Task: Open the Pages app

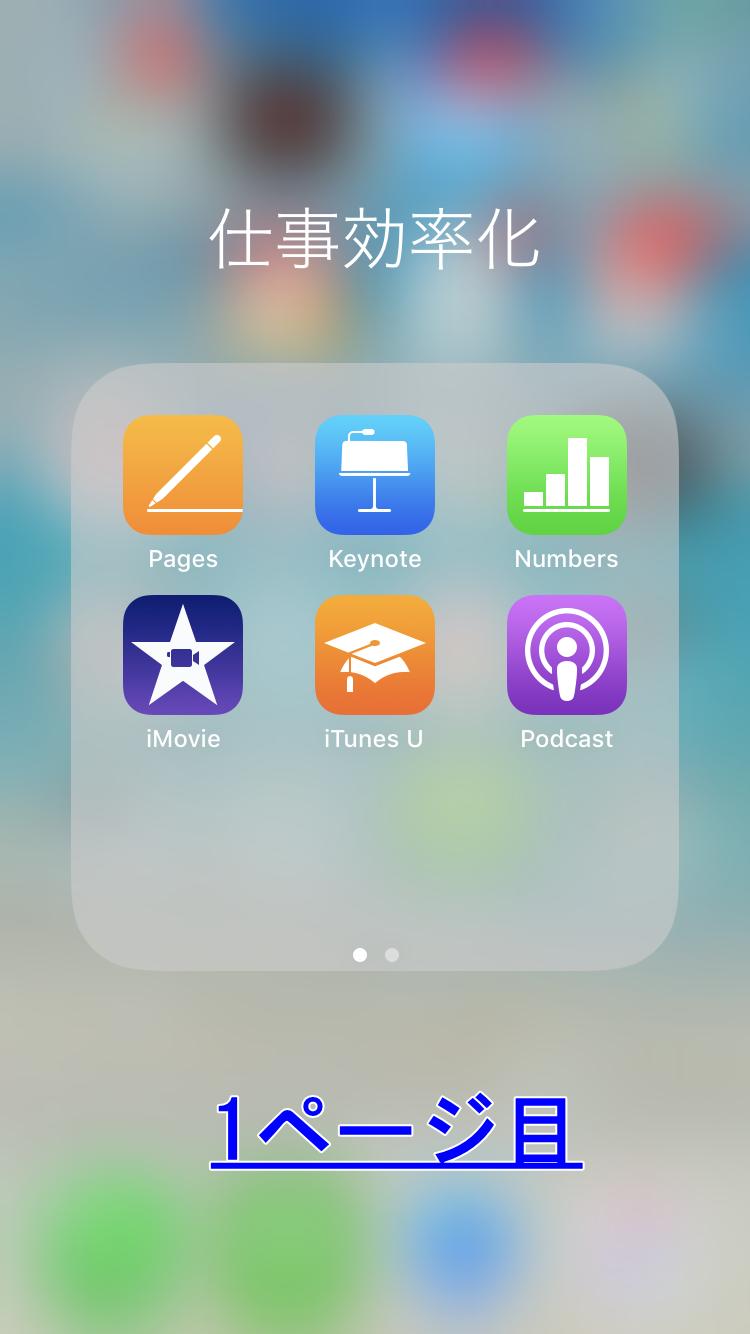Action: (183, 475)
